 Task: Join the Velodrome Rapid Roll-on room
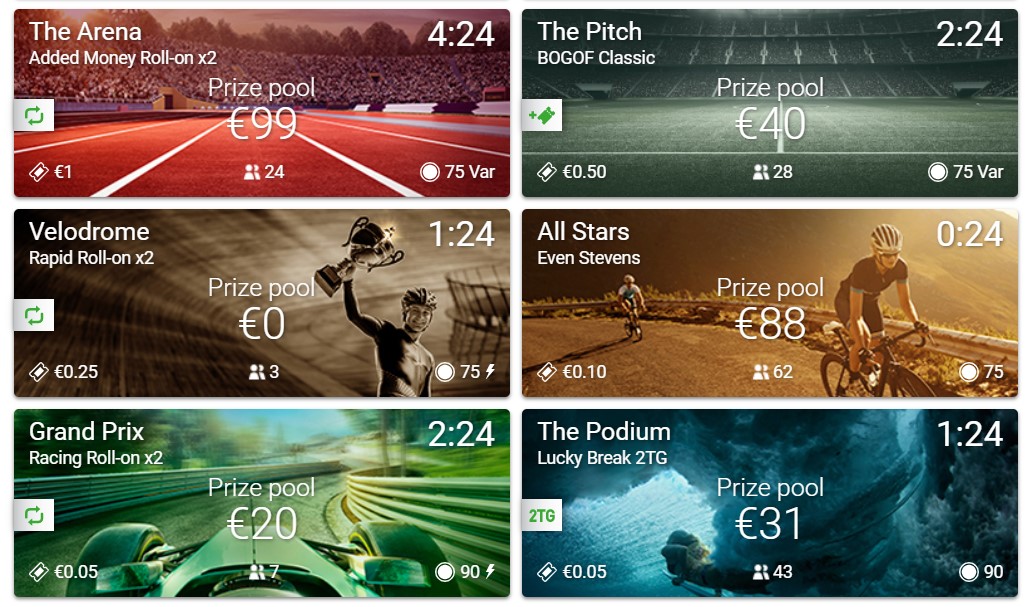262,303
